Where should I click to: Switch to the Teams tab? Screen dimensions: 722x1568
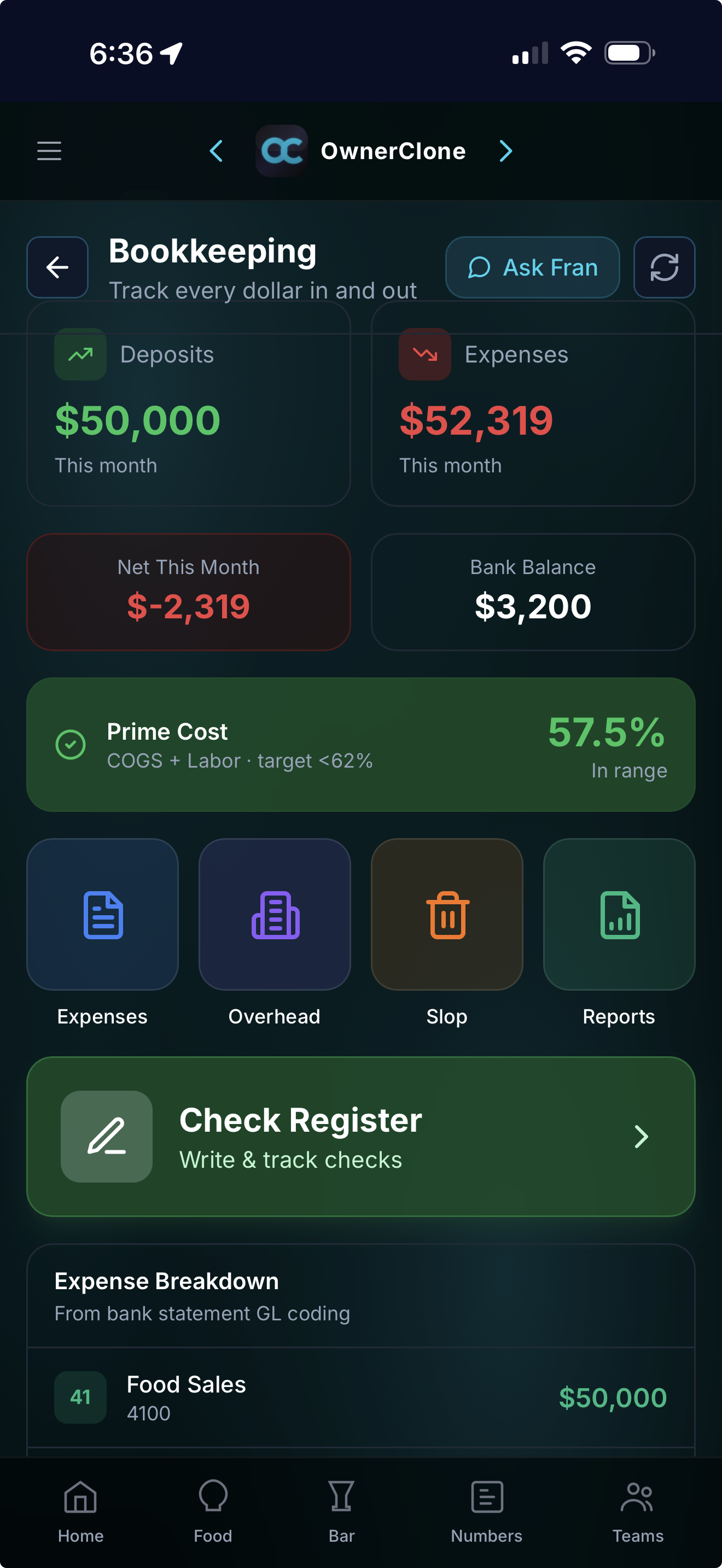[637, 1511]
